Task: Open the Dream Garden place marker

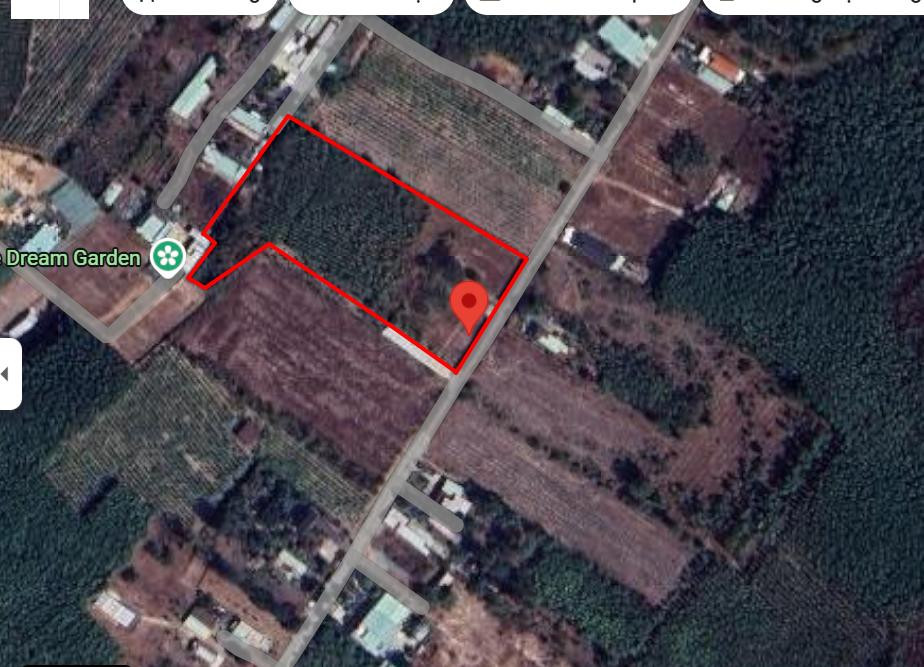Action: pos(167,258)
